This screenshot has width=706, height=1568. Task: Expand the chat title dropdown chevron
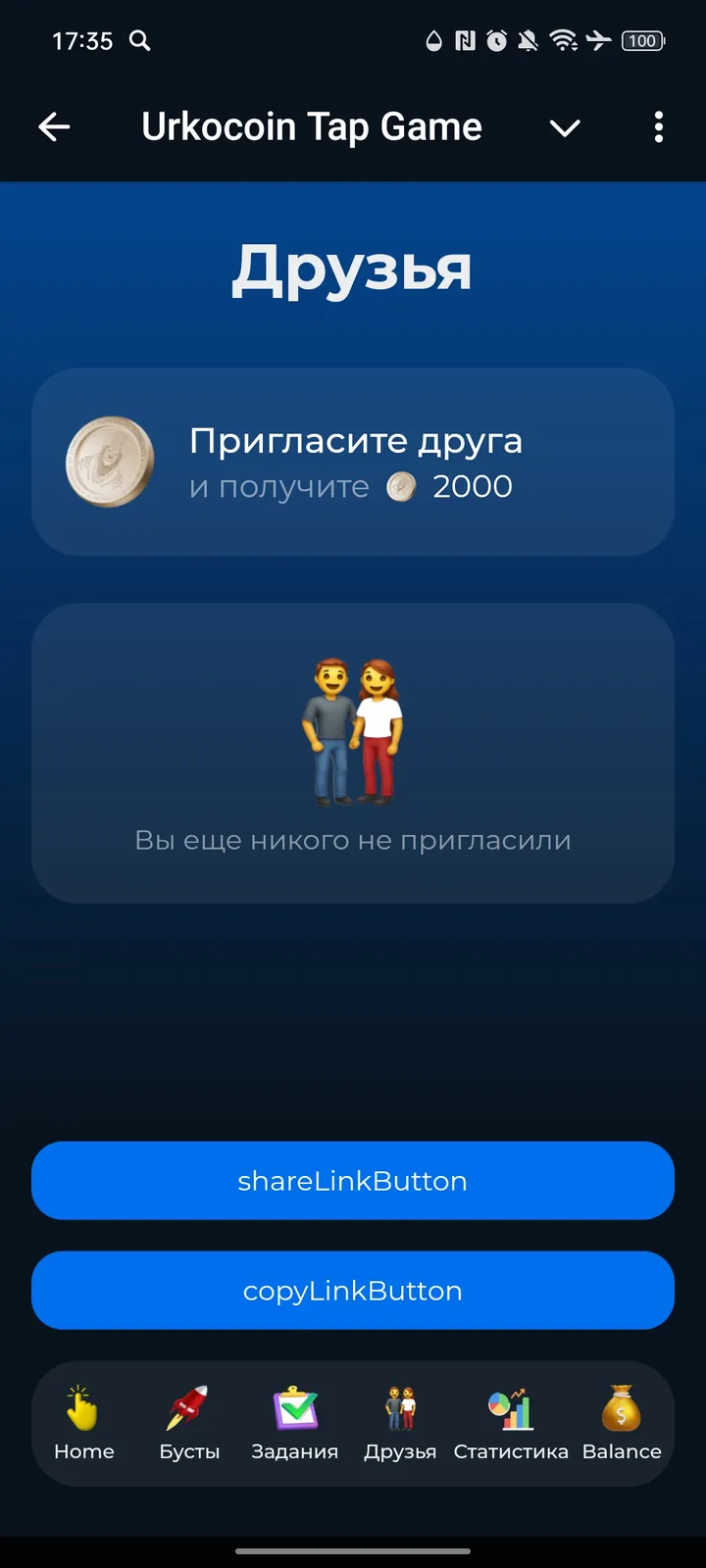565,127
